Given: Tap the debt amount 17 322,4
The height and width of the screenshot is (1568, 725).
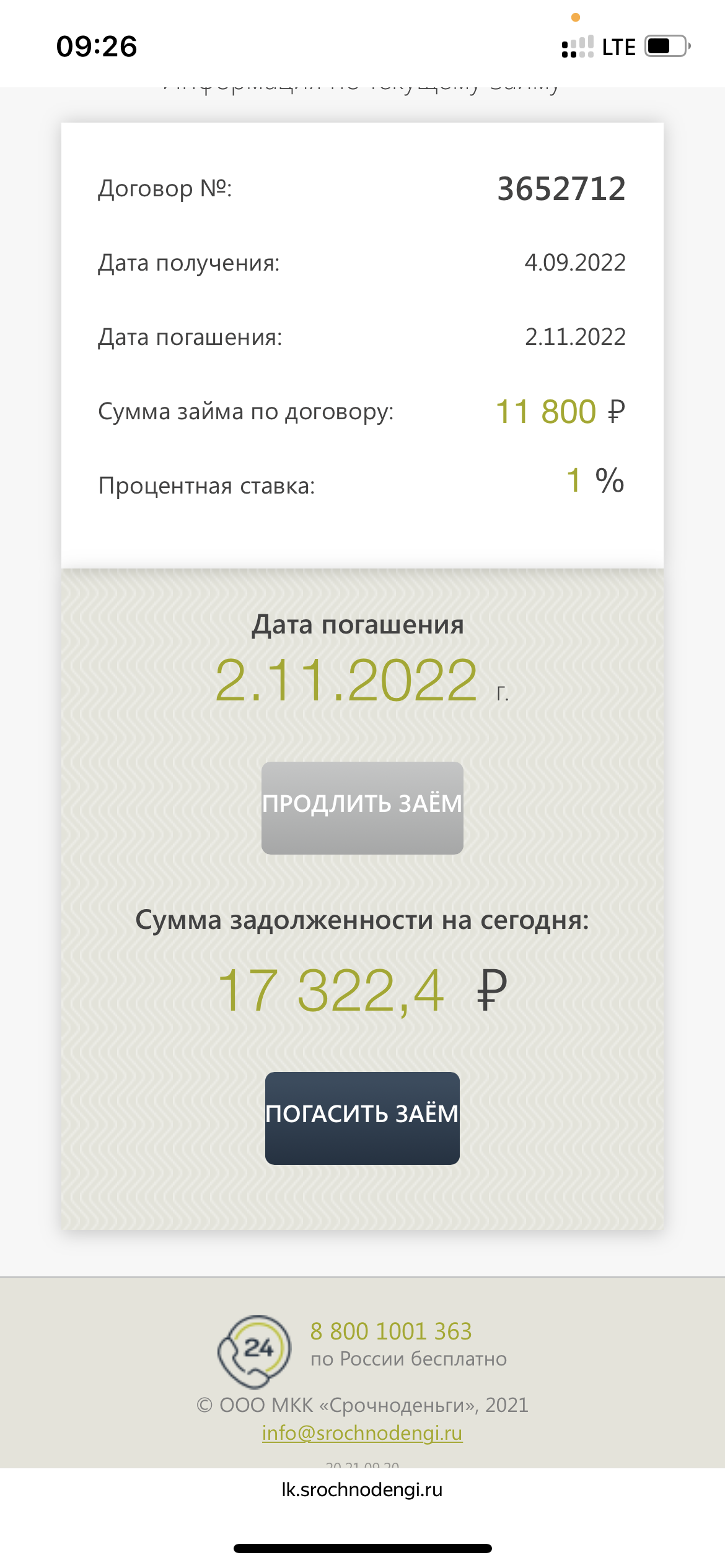Looking at the screenshot, I should 332,989.
